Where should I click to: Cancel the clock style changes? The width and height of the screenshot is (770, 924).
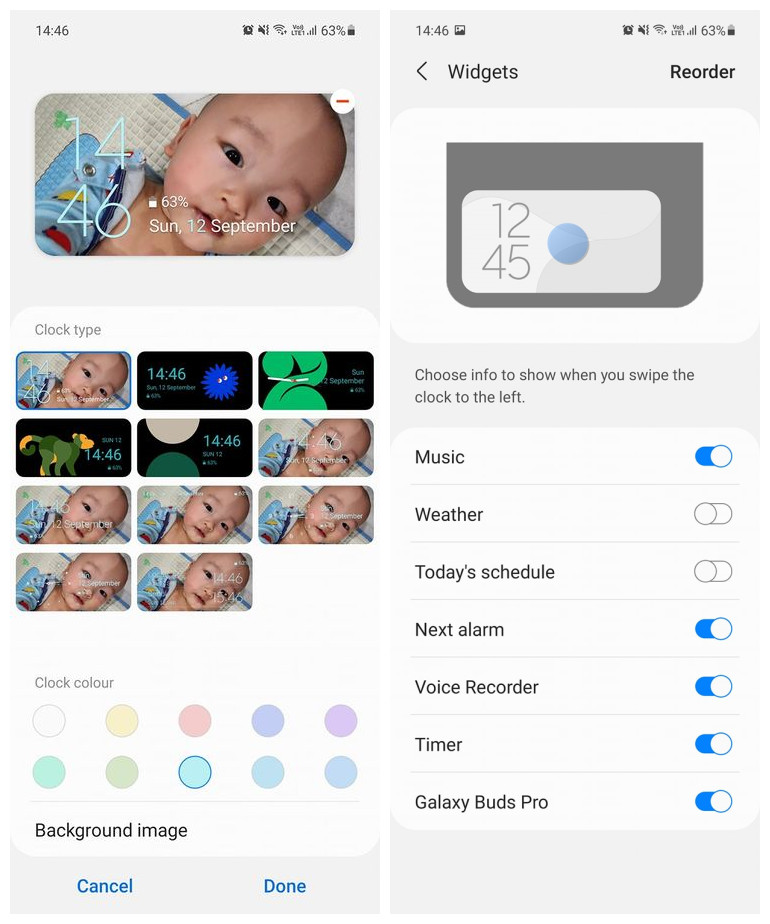pyautogui.click(x=105, y=886)
